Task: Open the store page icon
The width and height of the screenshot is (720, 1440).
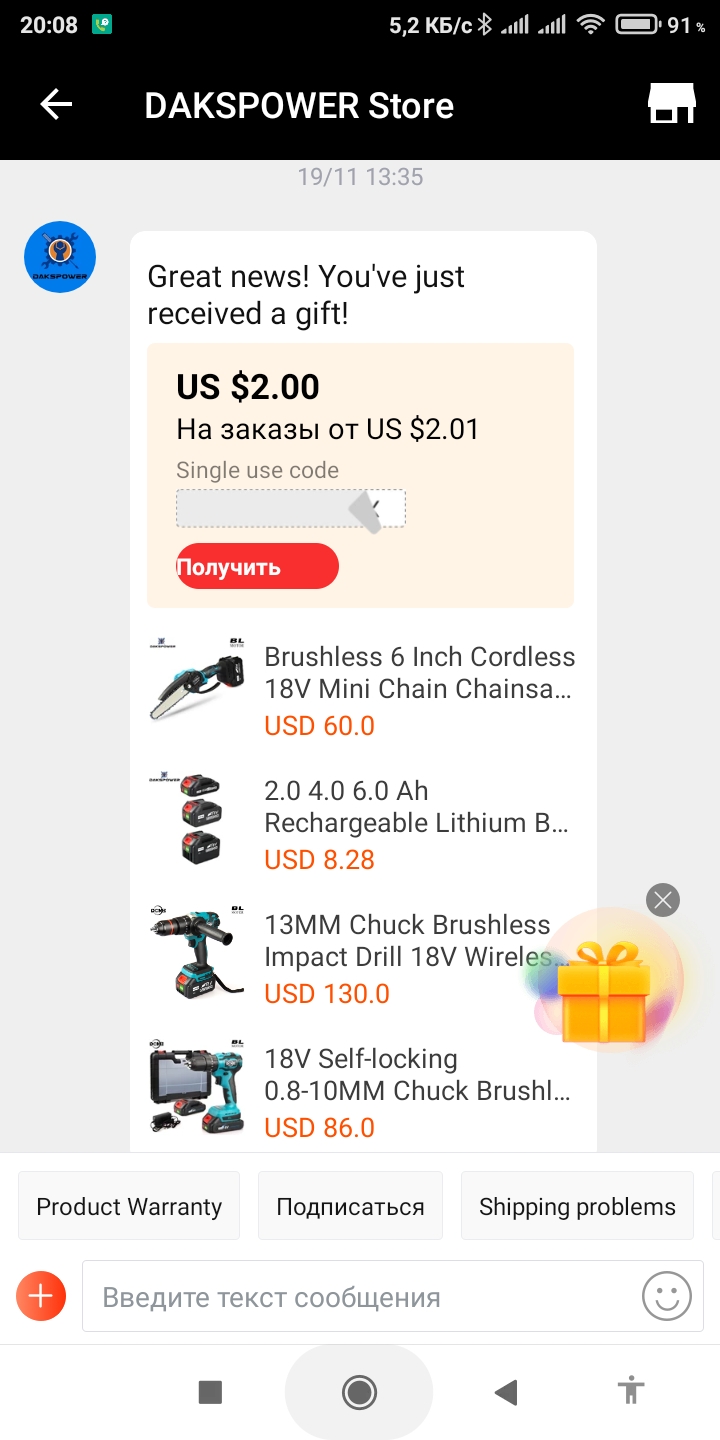Action: pos(671,104)
